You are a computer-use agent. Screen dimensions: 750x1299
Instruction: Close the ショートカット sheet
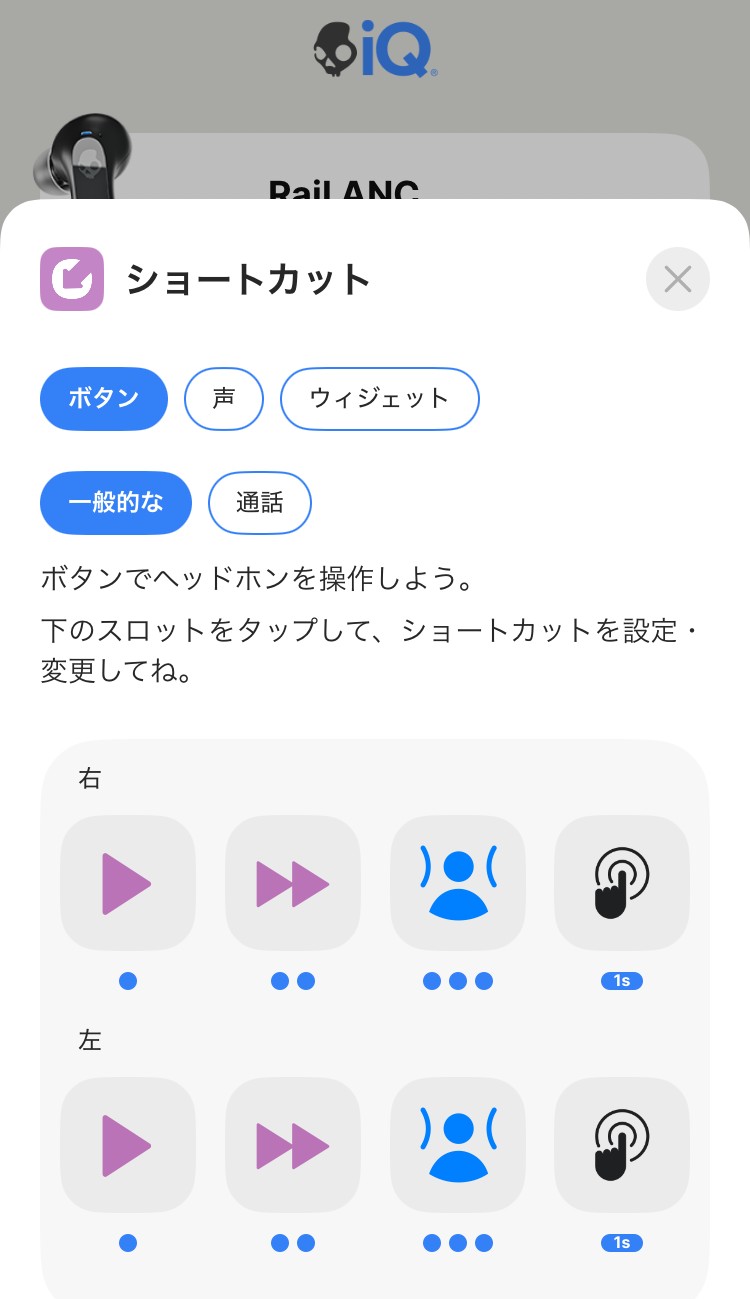click(677, 279)
